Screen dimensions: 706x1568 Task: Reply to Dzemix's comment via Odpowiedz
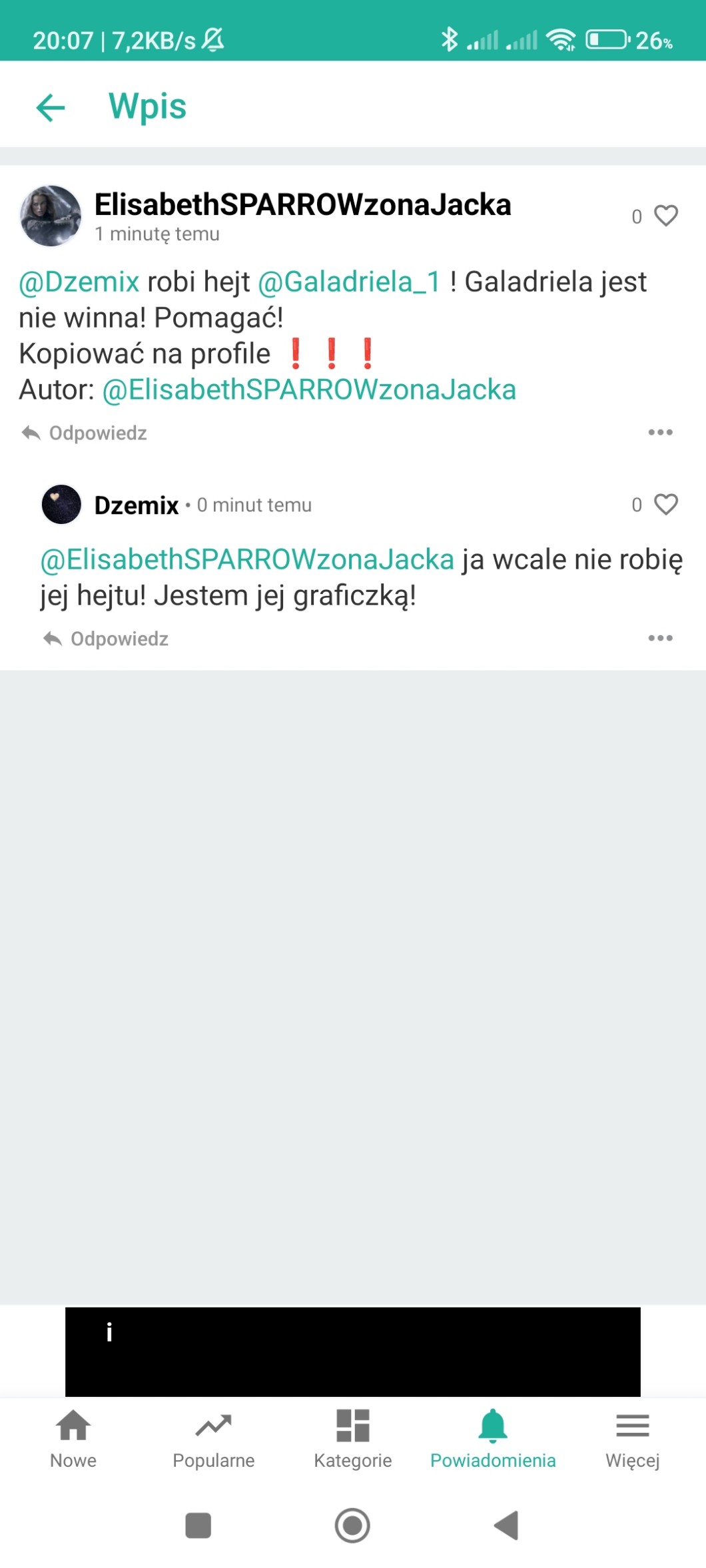tap(106, 639)
